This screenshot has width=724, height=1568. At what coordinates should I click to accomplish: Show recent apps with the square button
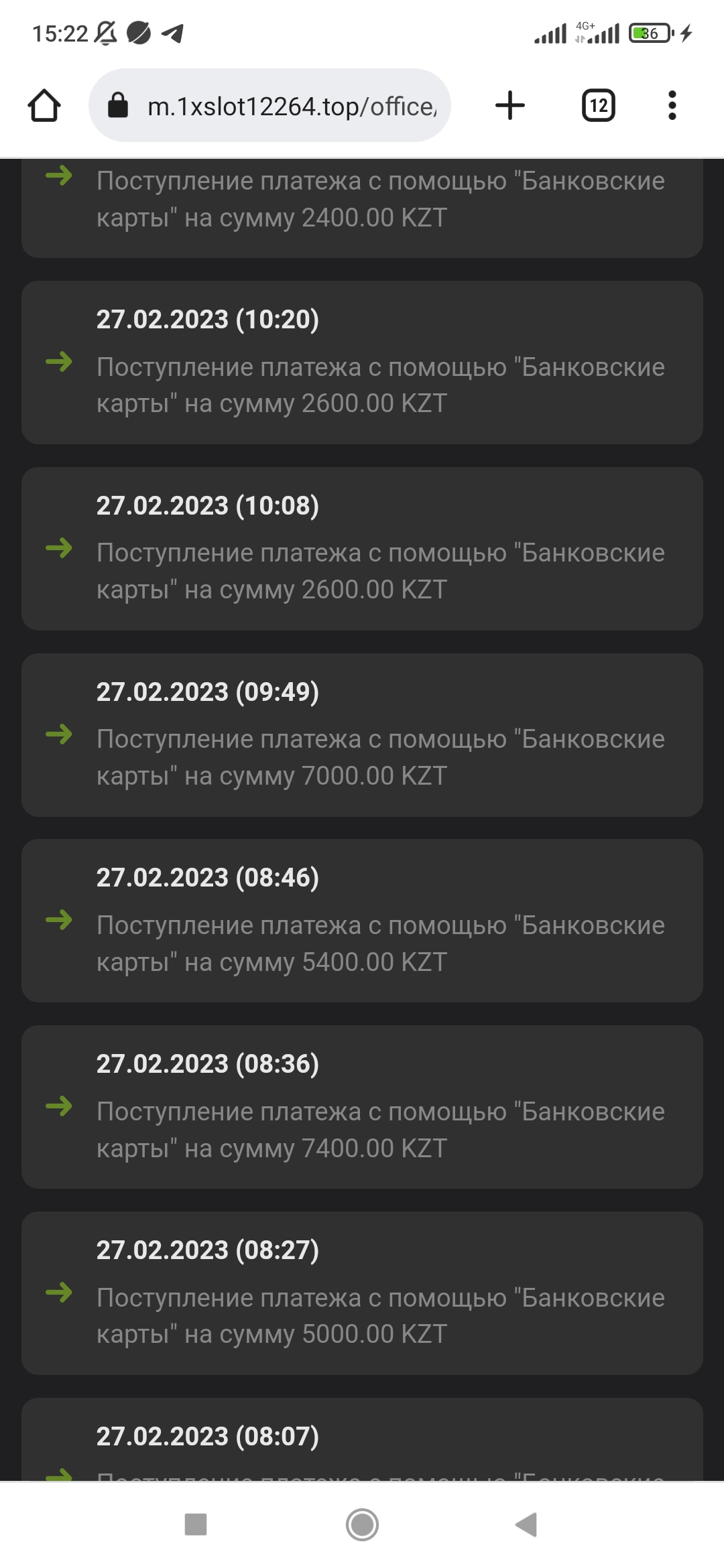click(195, 1524)
